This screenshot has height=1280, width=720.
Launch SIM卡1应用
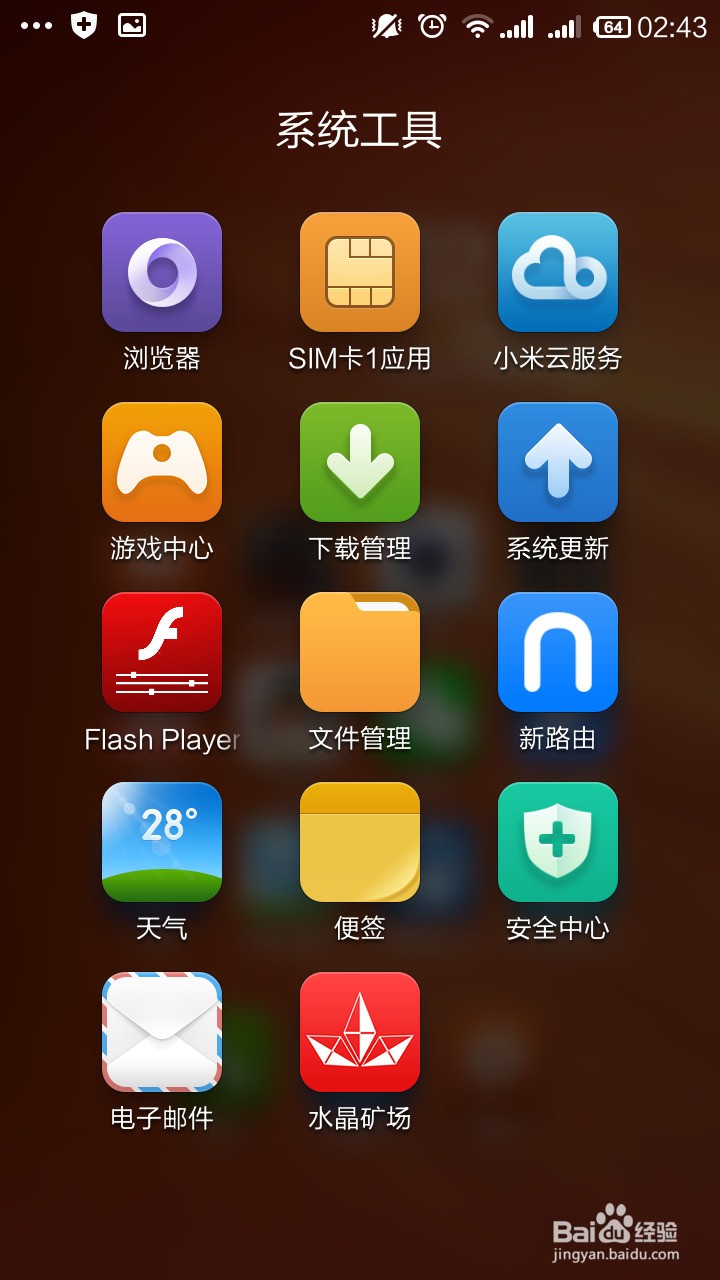[360, 272]
